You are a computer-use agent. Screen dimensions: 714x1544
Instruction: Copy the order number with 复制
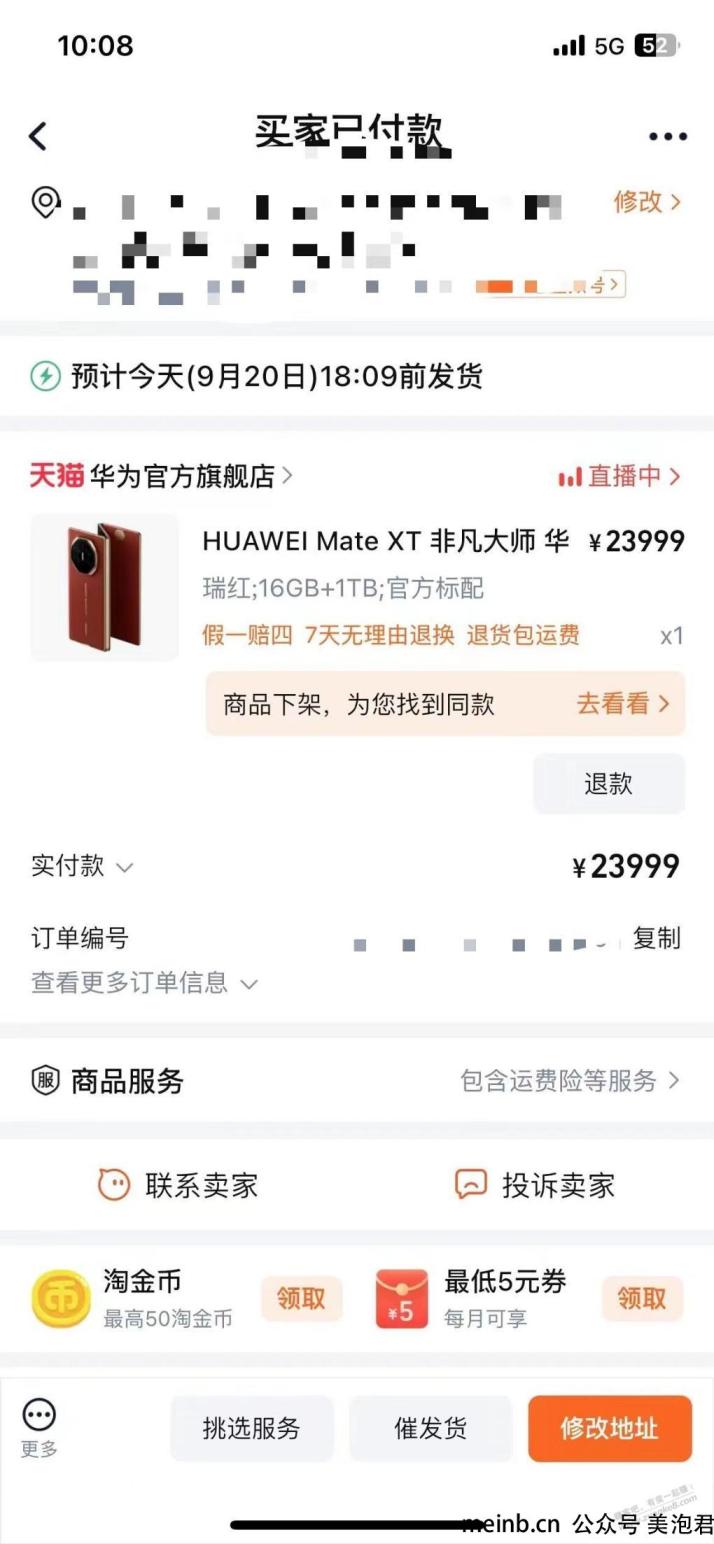[x=656, y=938]
